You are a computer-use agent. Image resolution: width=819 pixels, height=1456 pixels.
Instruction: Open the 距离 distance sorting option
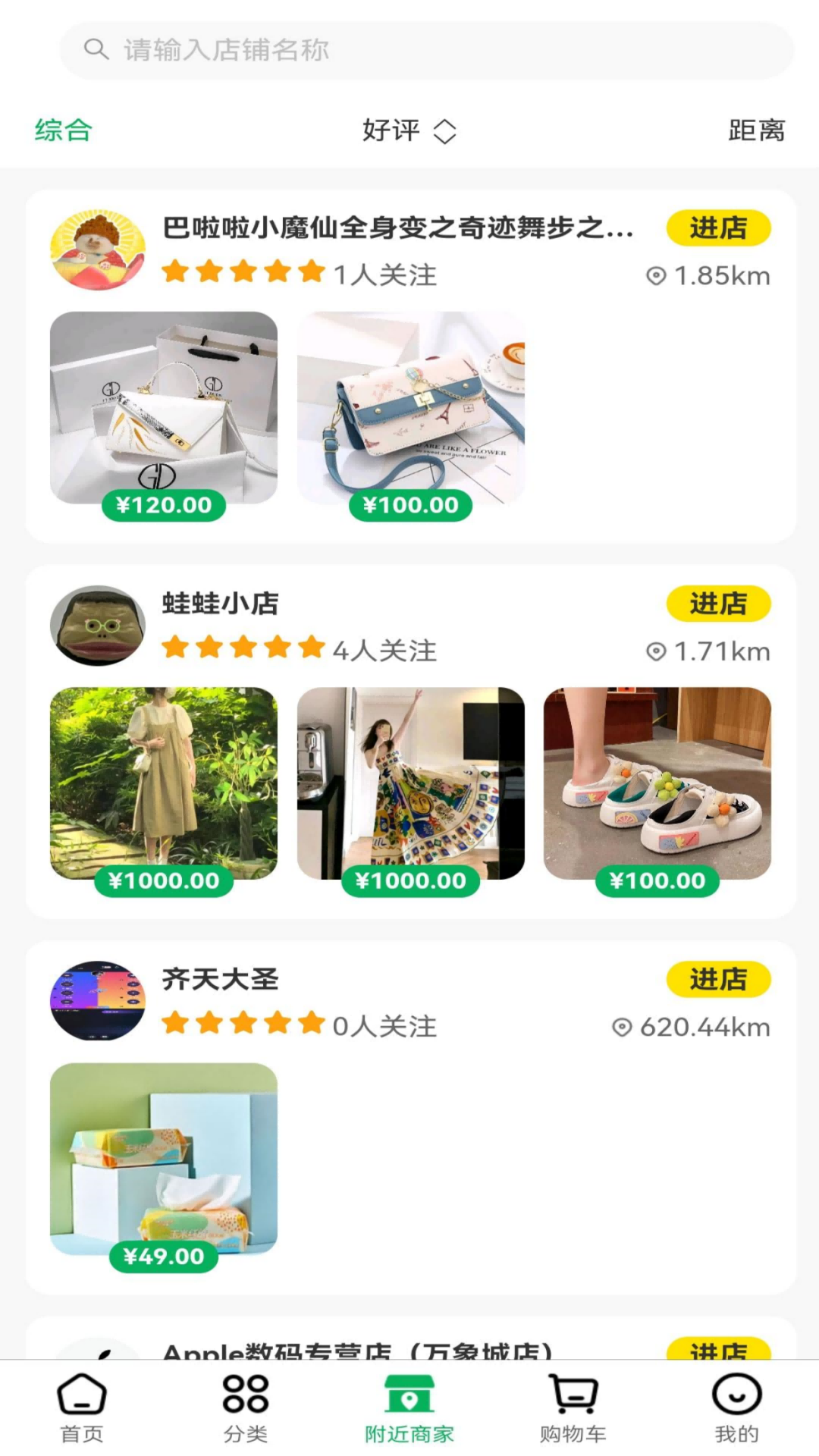[755, 130]
